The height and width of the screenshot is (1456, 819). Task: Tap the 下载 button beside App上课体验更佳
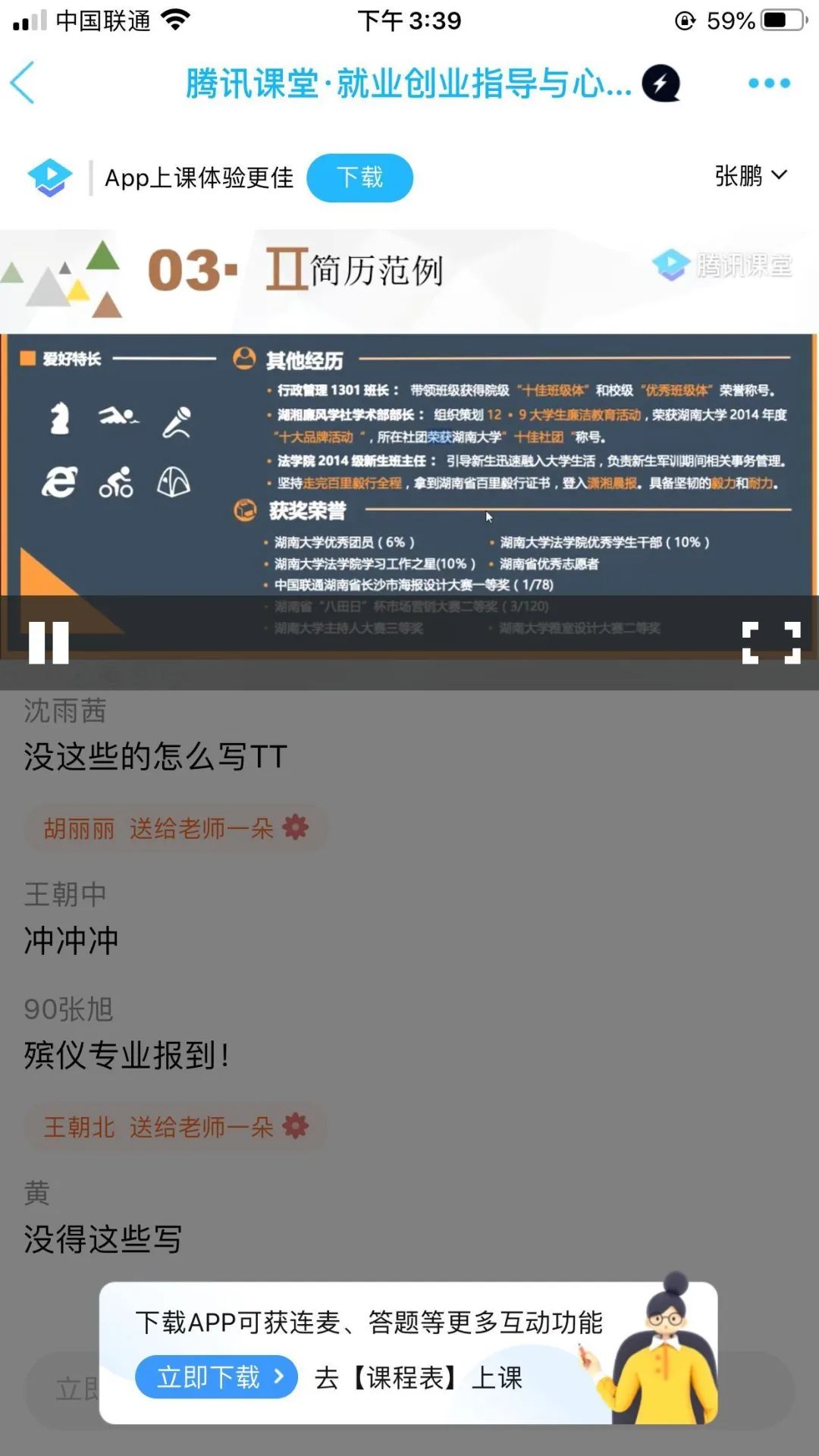click(x=359, y=178)
